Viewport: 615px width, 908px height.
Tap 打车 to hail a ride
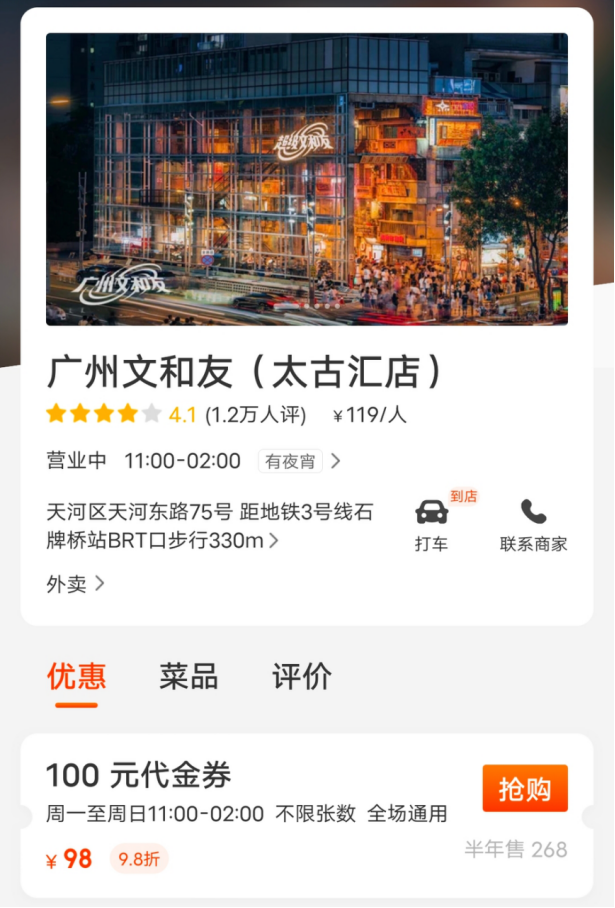tap(432, 526)
